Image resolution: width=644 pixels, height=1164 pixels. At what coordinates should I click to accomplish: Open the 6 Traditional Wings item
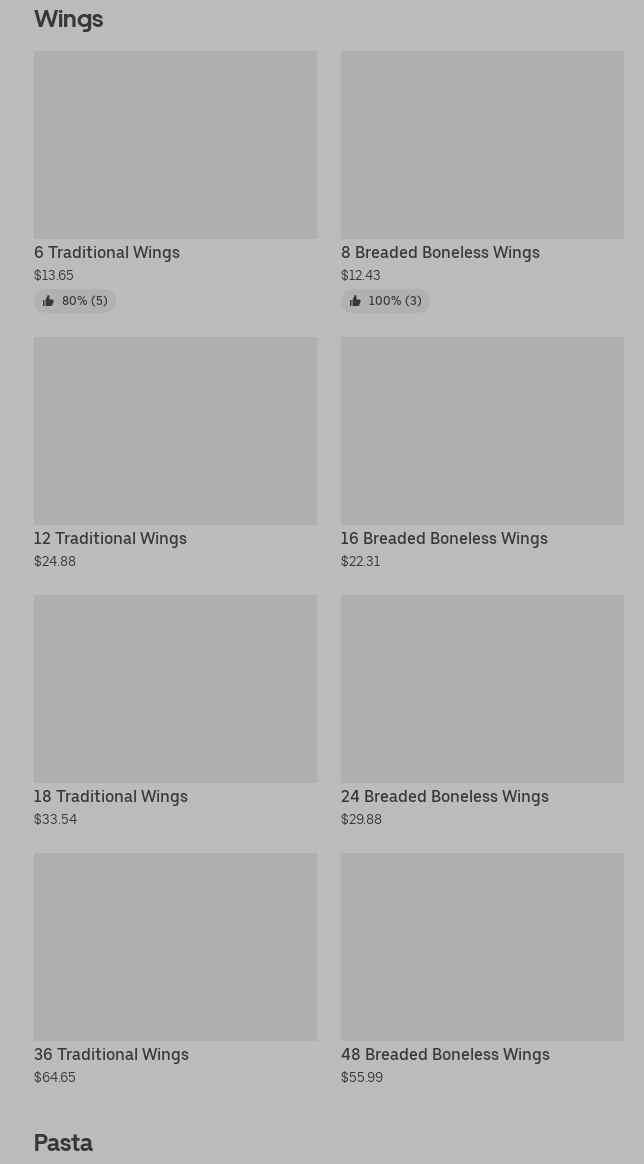[175, 181]
